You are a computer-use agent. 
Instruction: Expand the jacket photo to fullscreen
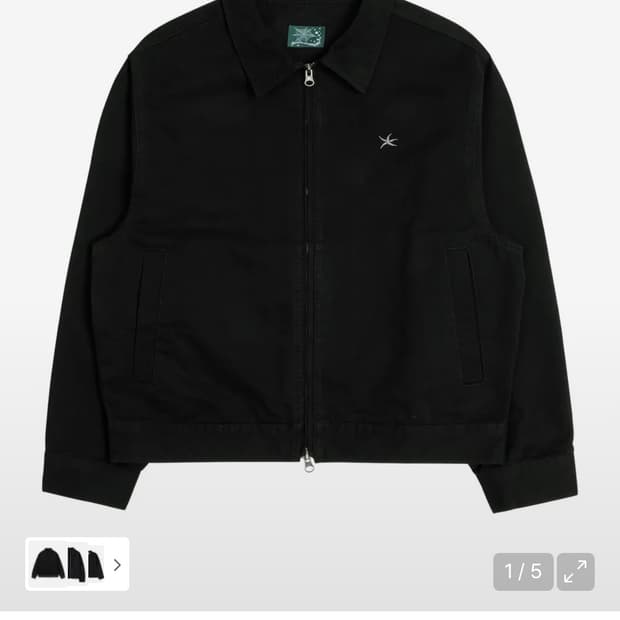click(575, 571)
